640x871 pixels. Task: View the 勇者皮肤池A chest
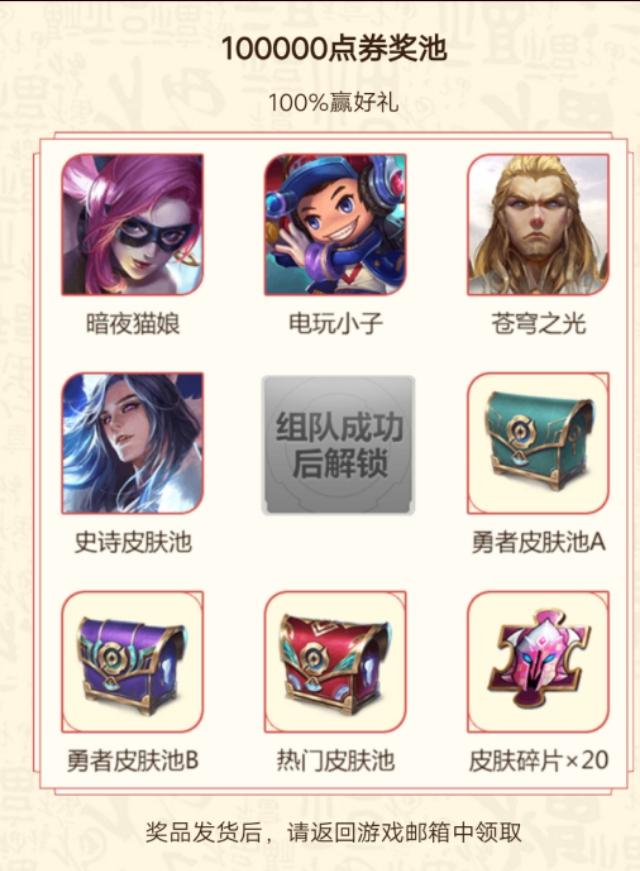538,443
